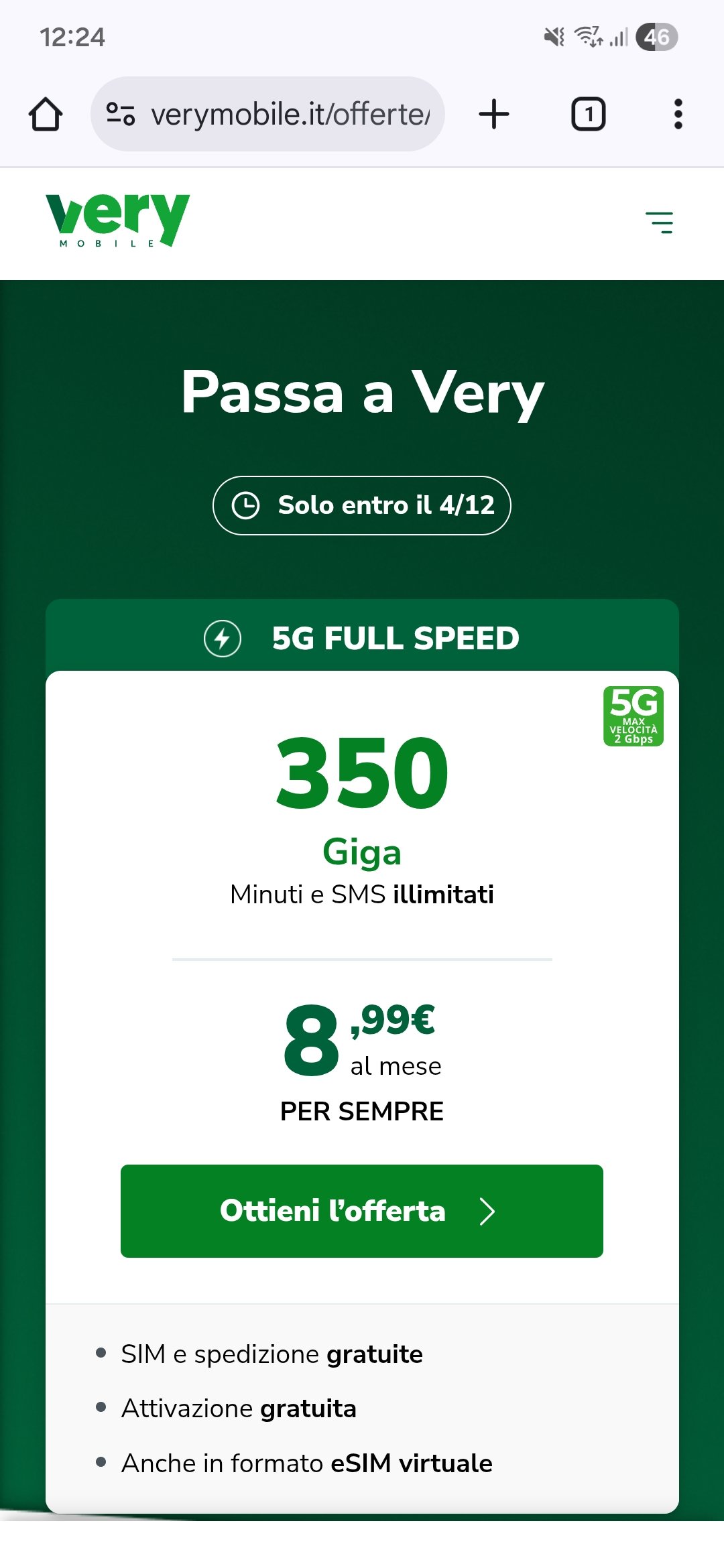724x1568 pixels.
Task: View site information icon in address bar
Action: point(121,115)
